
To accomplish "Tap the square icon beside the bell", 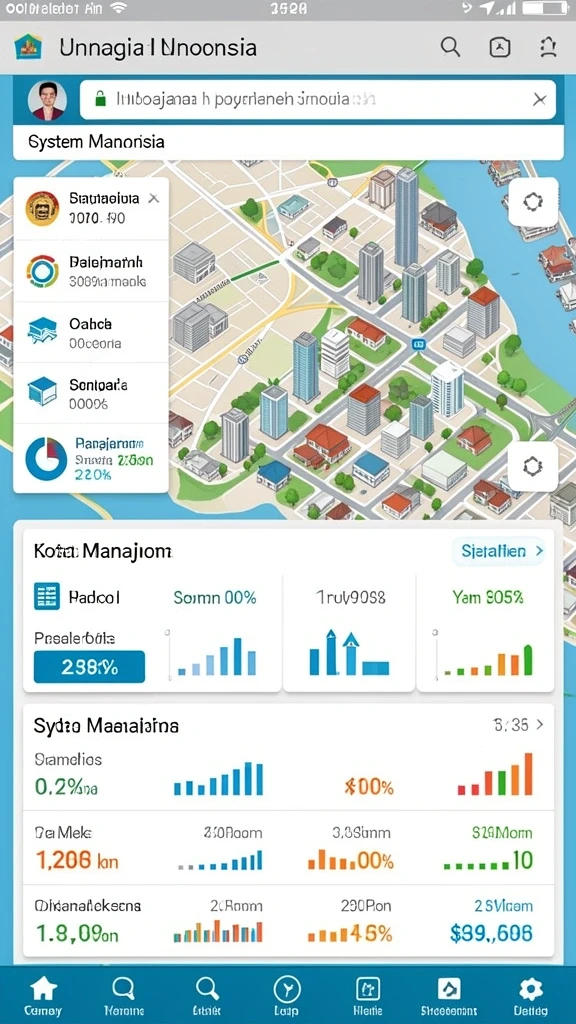I will [500, 47].
